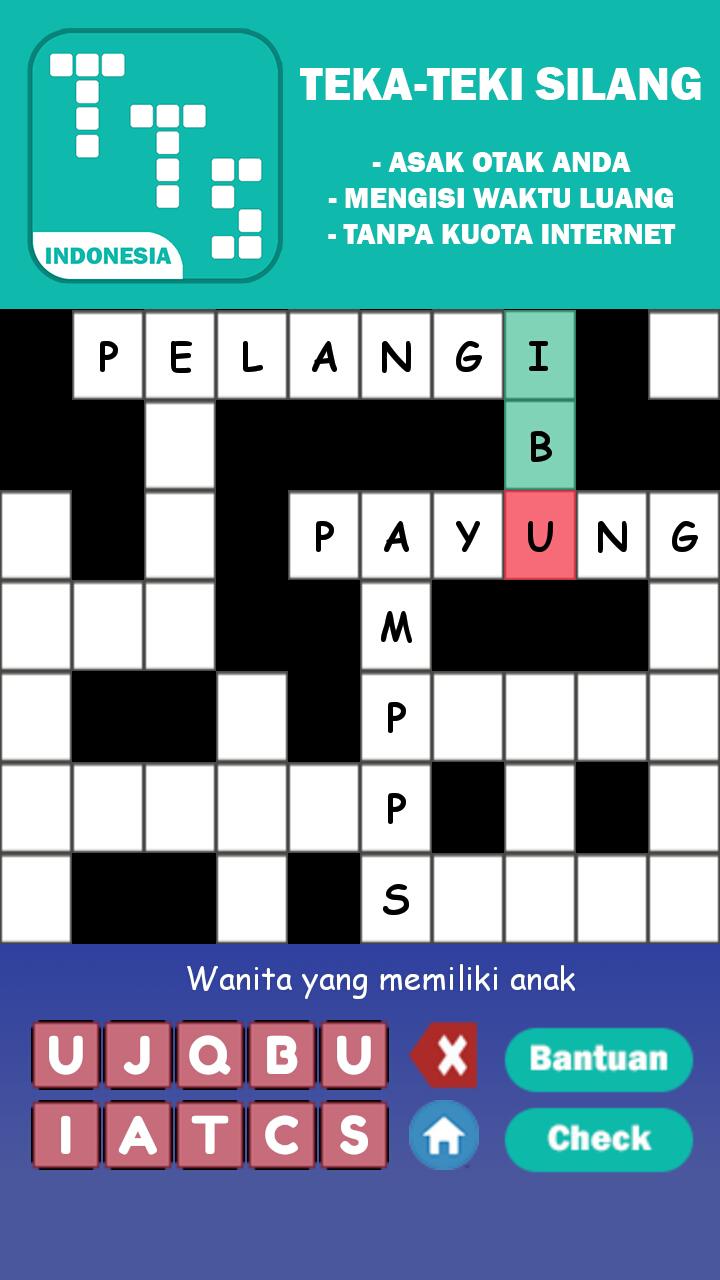Viewport: 720px width, 1280px height.
Task: Select the L cell in PELANGI
Action: coord(252,356)
